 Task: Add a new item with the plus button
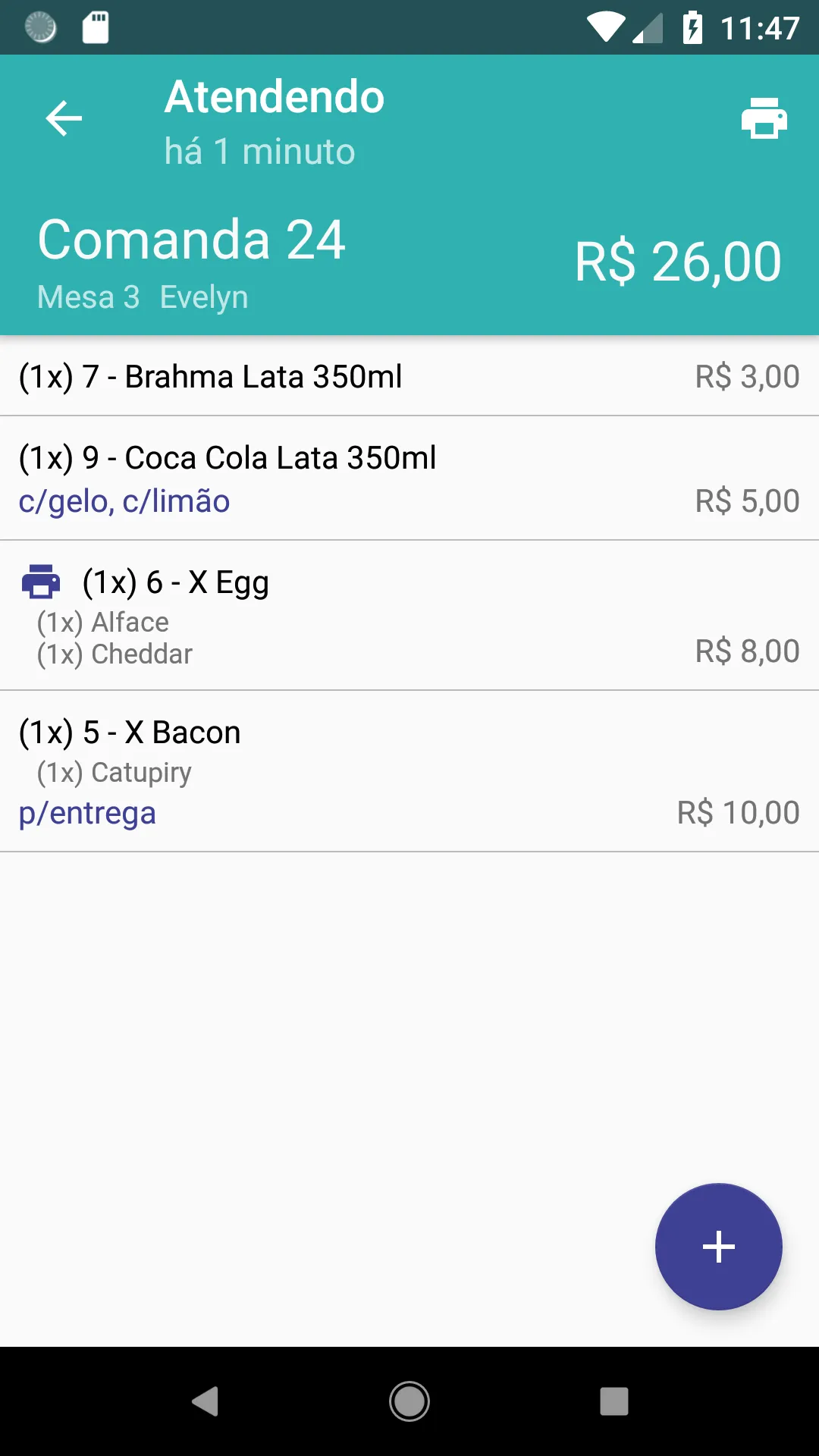click(x=718, y=1247)
